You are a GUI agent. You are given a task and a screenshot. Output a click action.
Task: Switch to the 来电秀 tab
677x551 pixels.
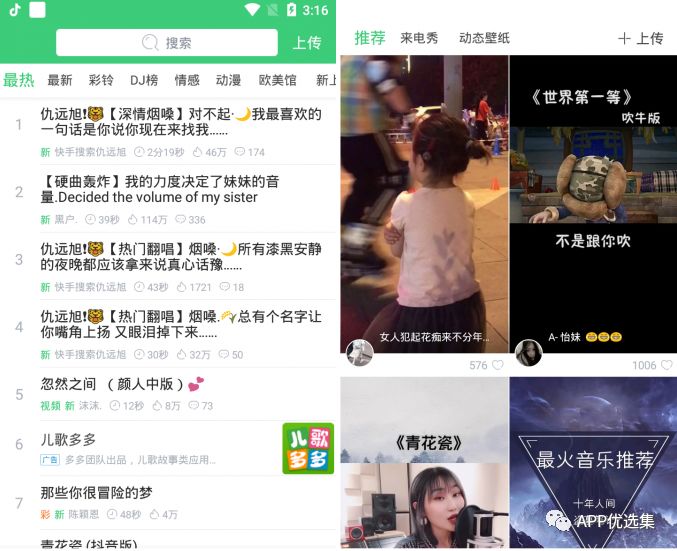(419, 38)
